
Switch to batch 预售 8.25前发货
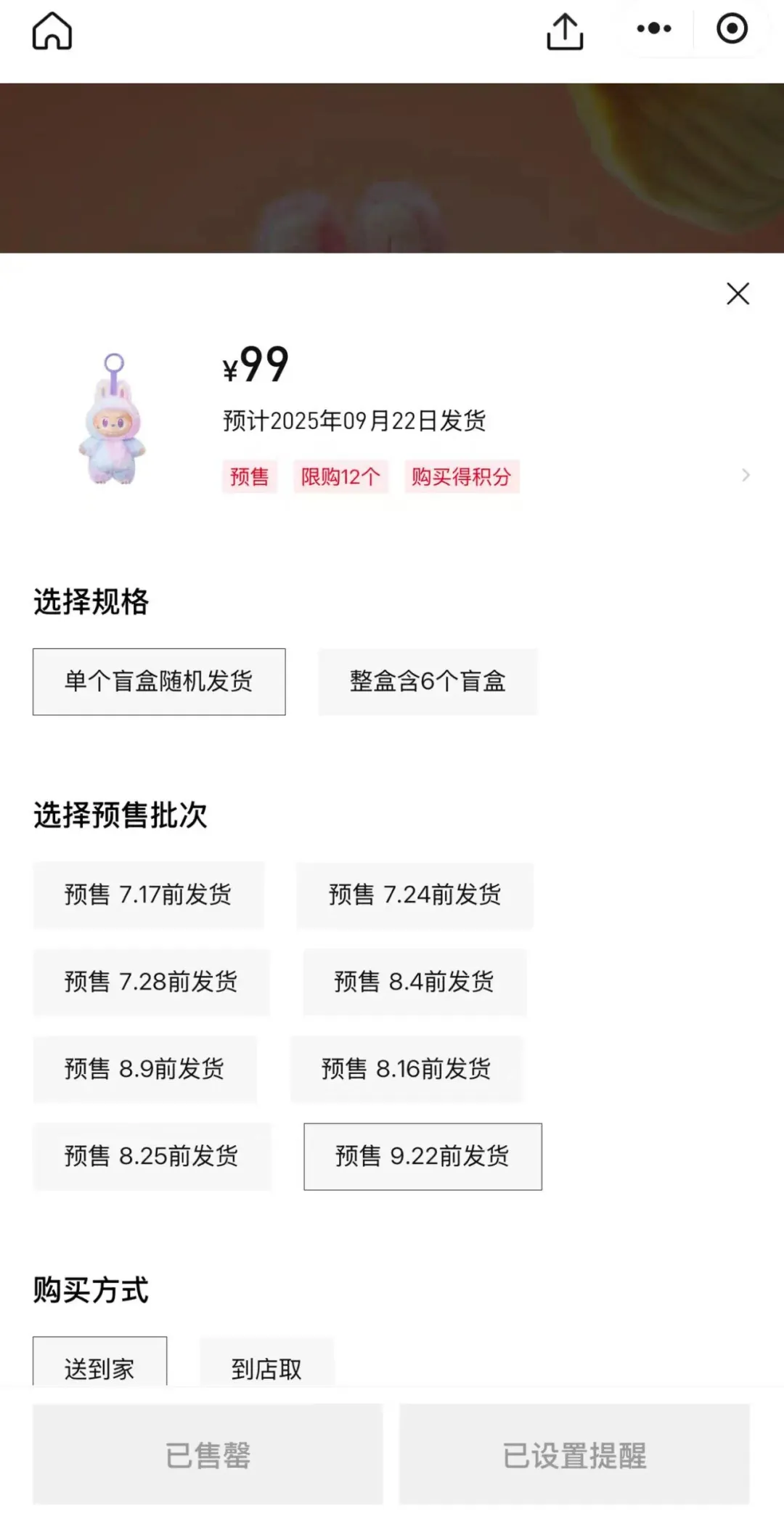pyautogui.click(x=152, y=1156)
